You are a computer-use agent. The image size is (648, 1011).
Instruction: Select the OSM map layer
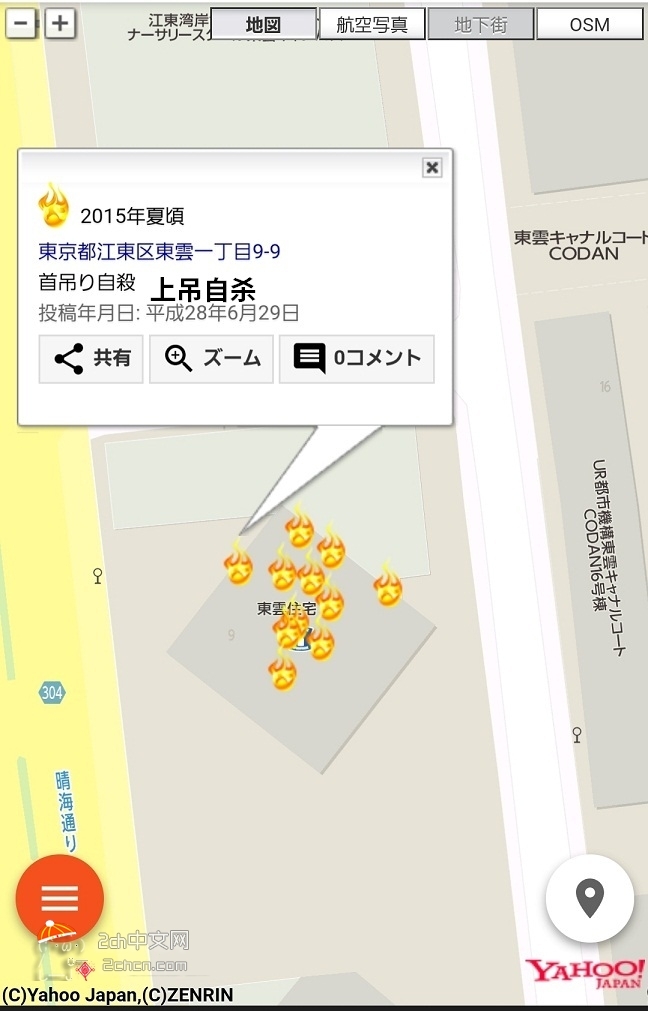[x=589, y=24]
